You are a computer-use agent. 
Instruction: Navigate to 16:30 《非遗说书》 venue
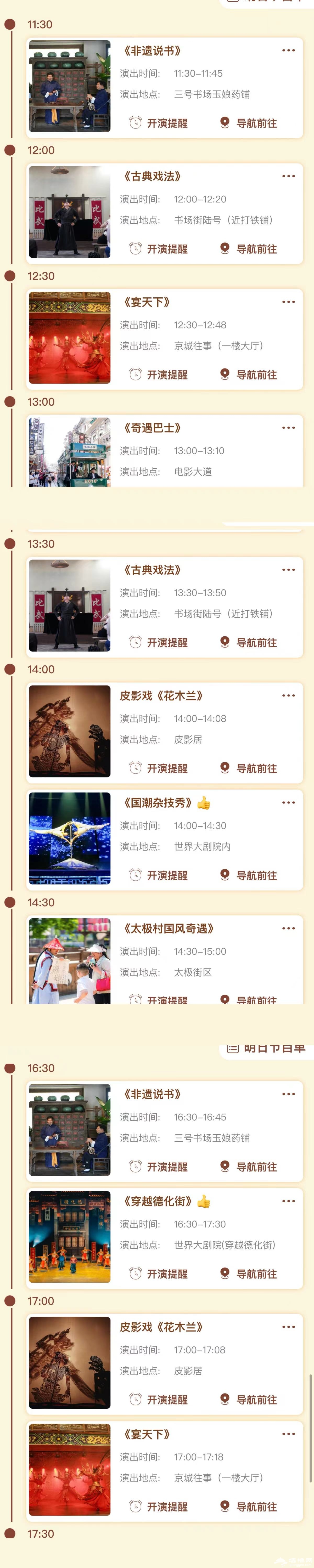pos(248,1167)
